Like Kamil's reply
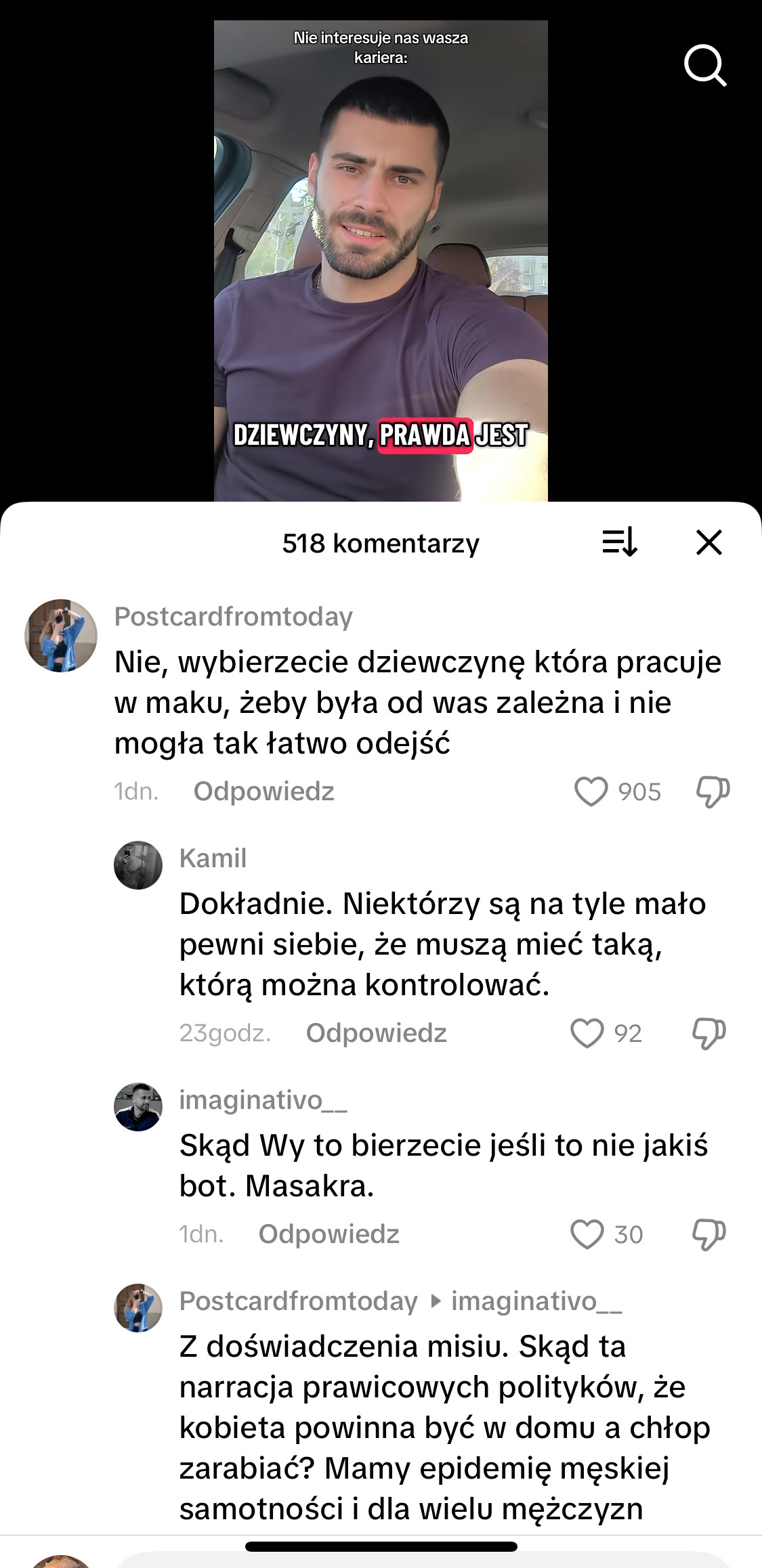 (x=587, y=1033)
